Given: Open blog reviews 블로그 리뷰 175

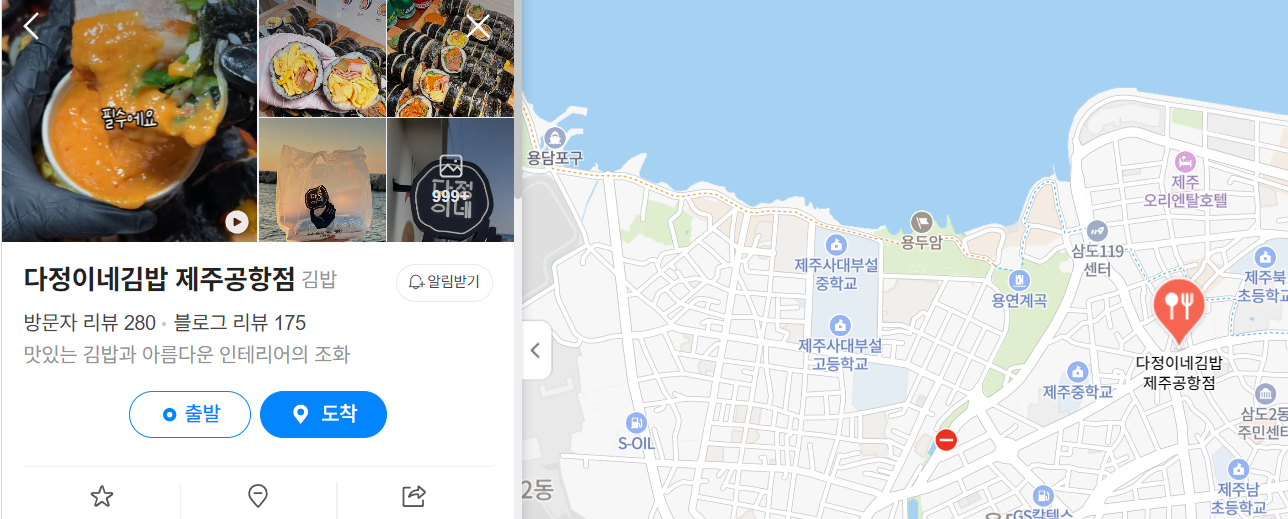Looking at the screenshot, I should 240,323.
